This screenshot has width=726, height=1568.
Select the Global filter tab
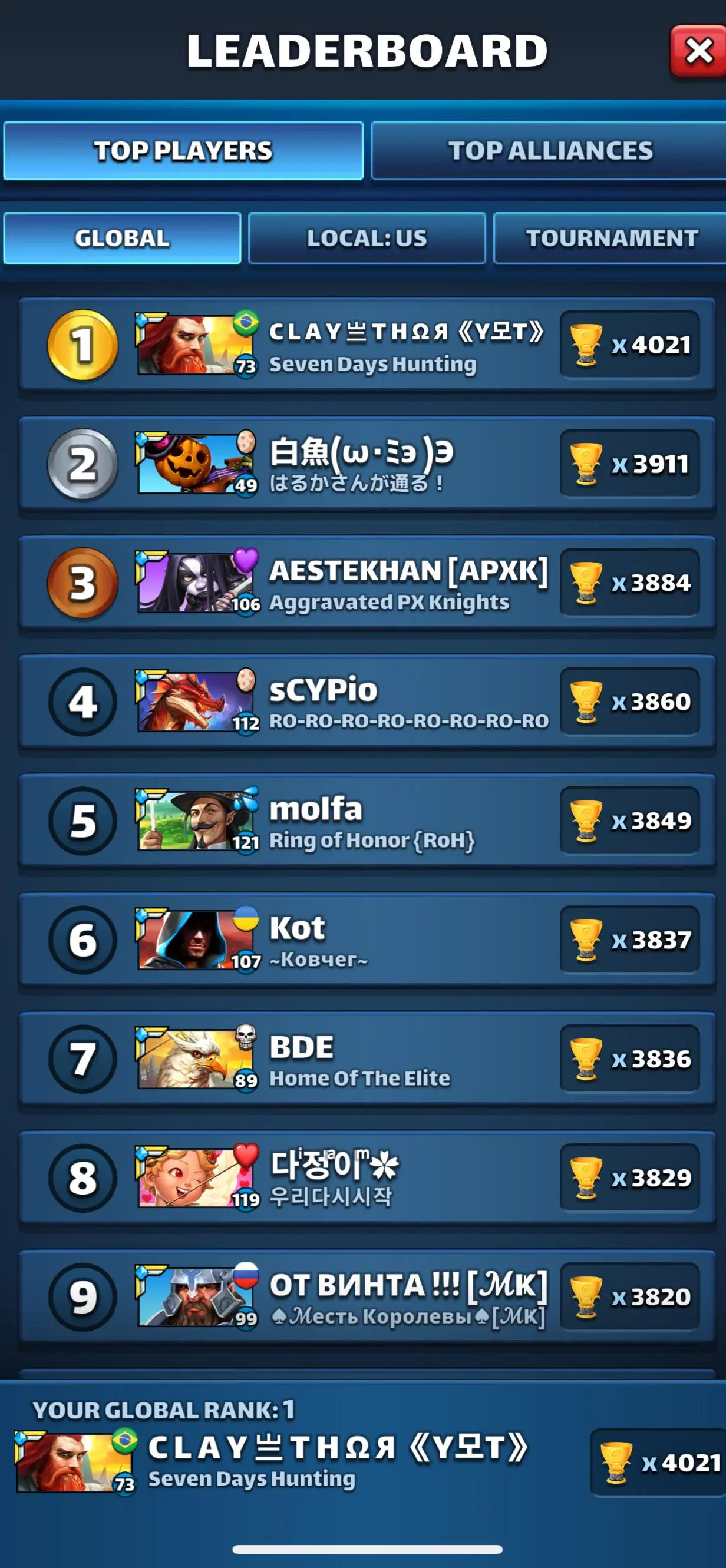click(x=122, y=238)
